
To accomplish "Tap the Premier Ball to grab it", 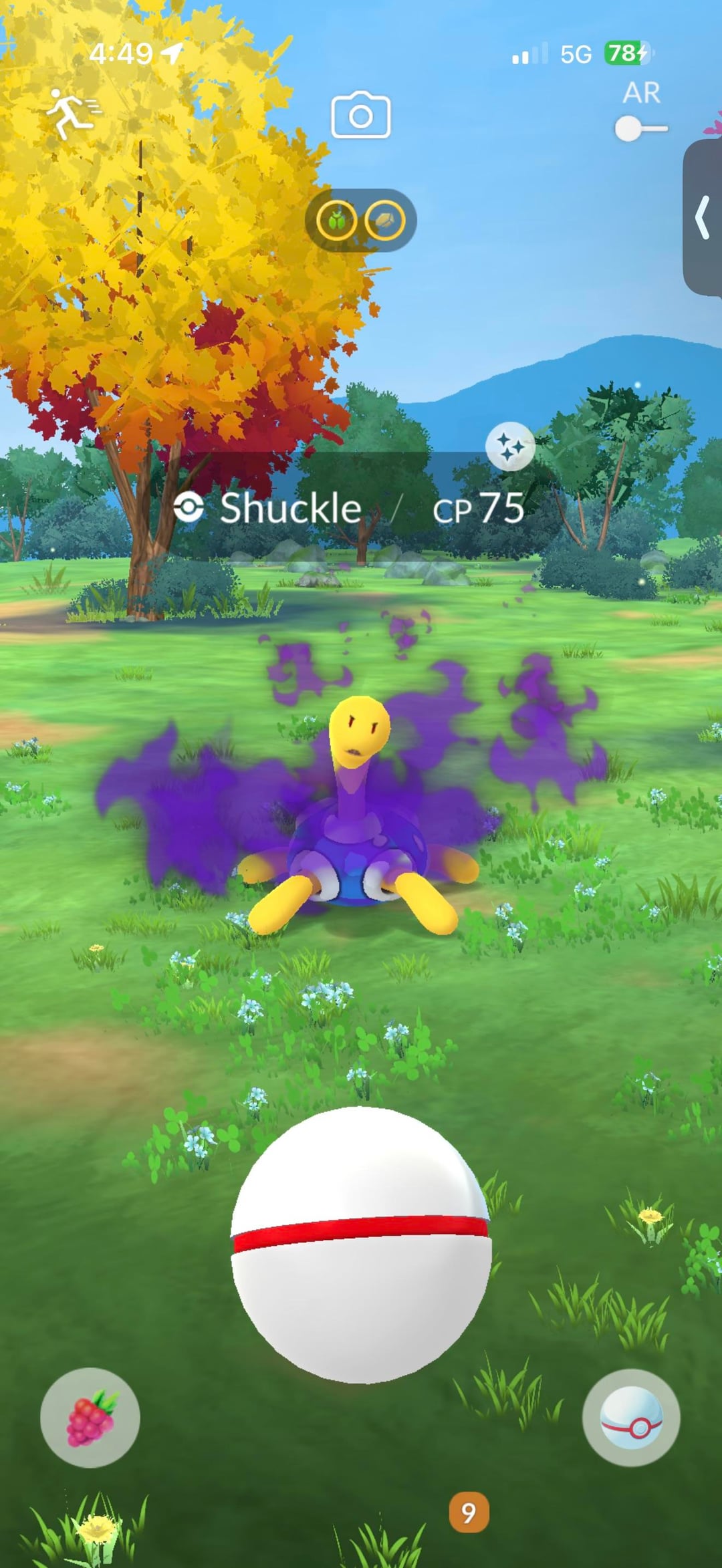I will tap(361, 1245).
